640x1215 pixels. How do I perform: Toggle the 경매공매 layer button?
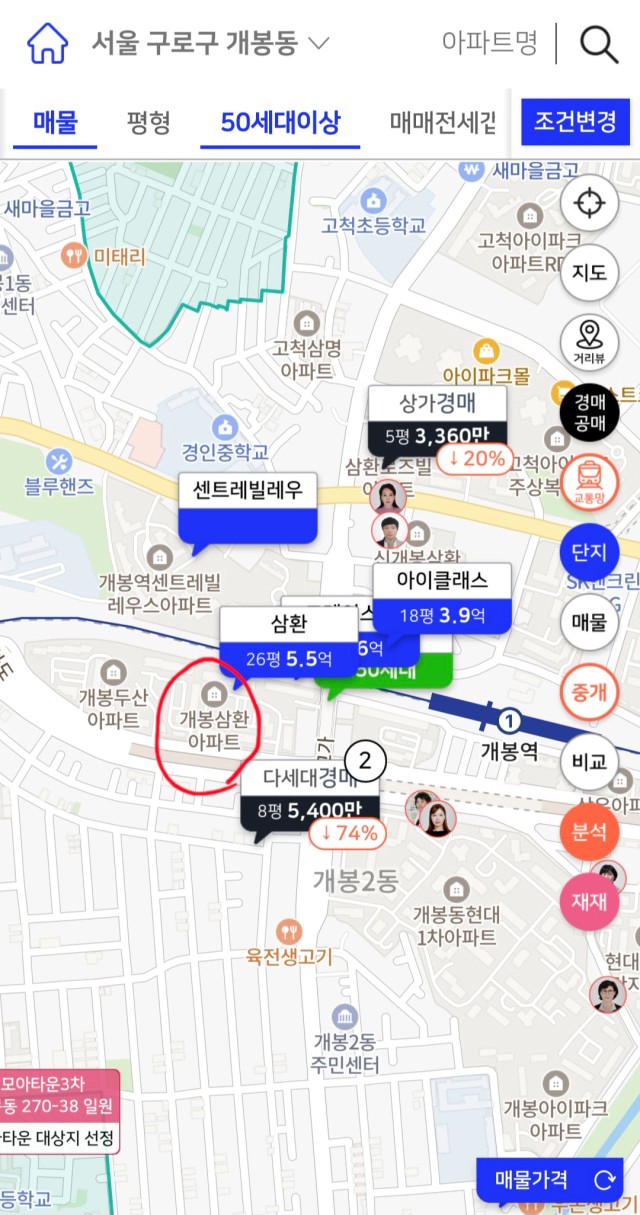(x=589, y=410)
